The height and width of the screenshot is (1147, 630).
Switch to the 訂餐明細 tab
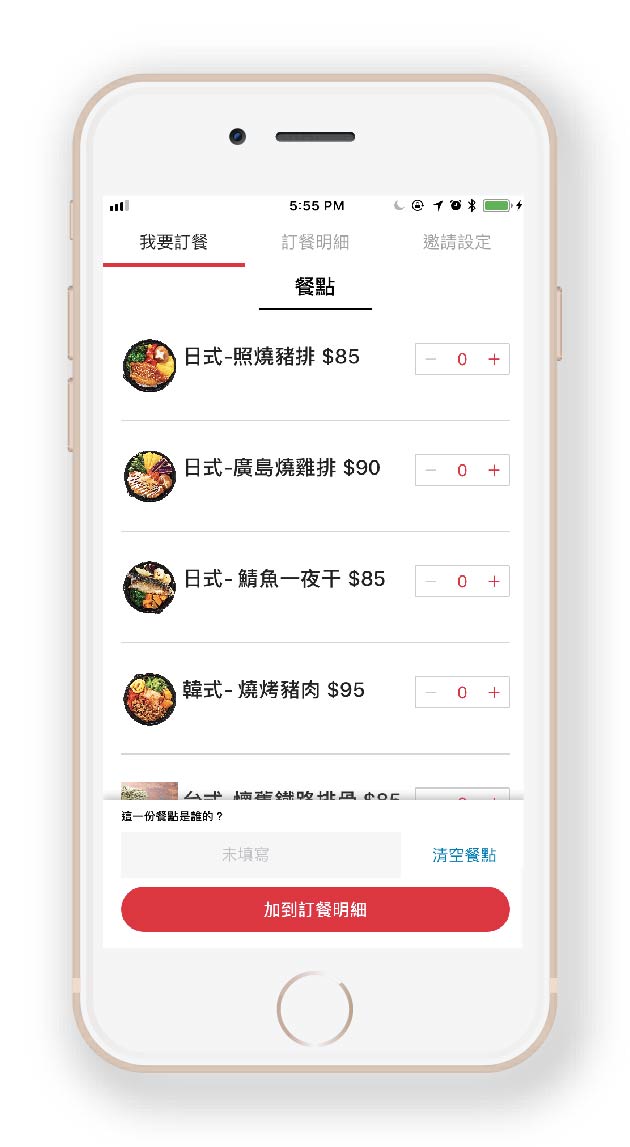tap(315, 242)
